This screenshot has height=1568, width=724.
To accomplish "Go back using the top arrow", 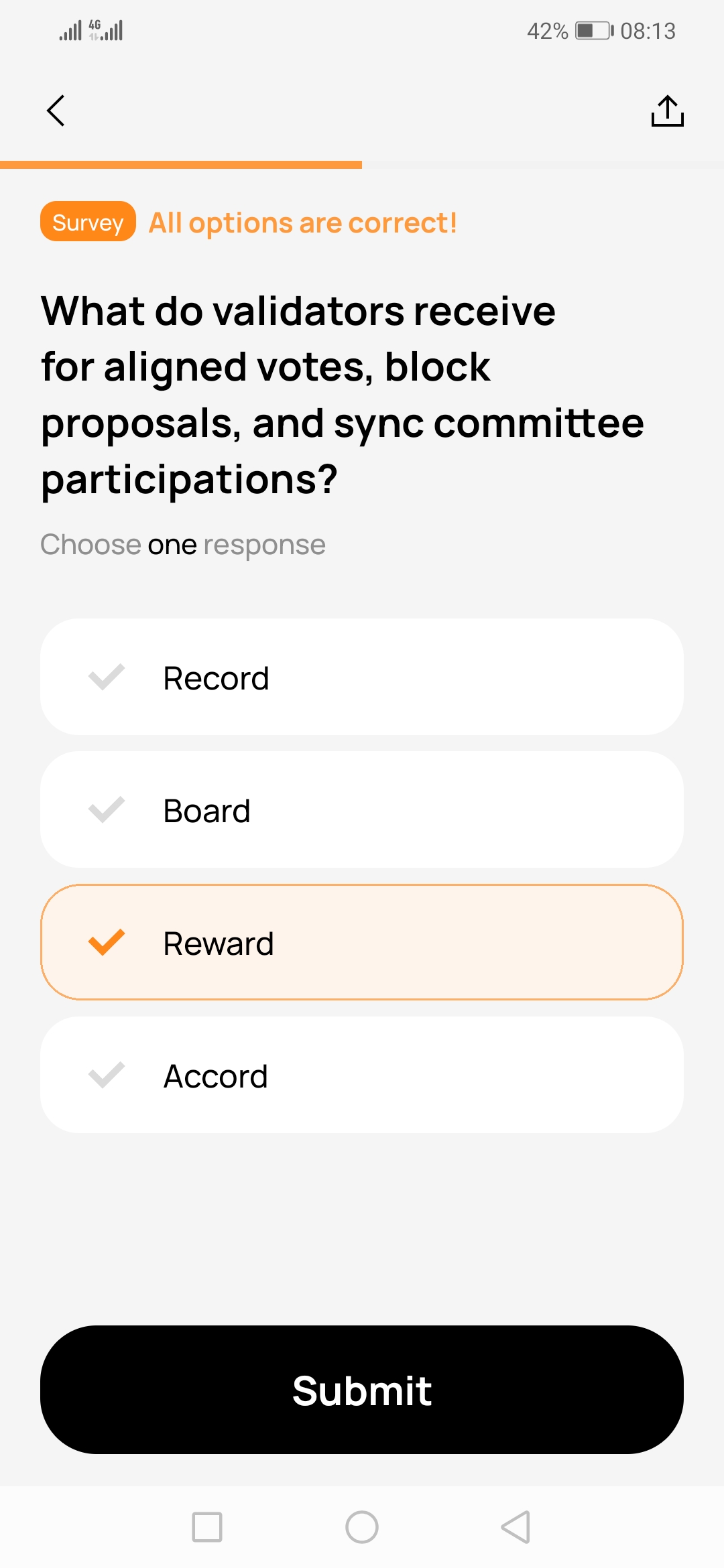I will 56,111.
